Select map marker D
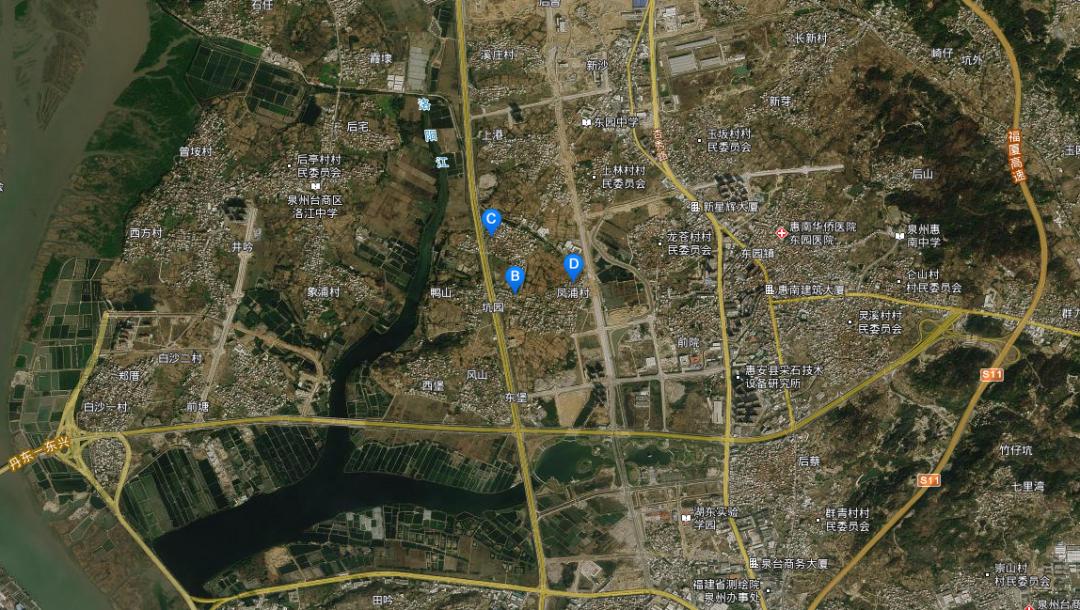The width and height of the screenshot is (1080, 610). click(573, 265)
